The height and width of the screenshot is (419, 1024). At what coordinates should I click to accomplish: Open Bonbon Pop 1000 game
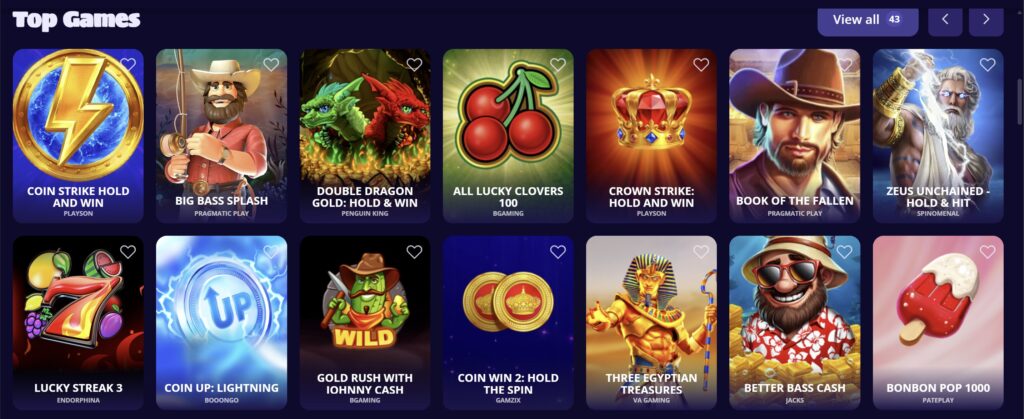938,320
